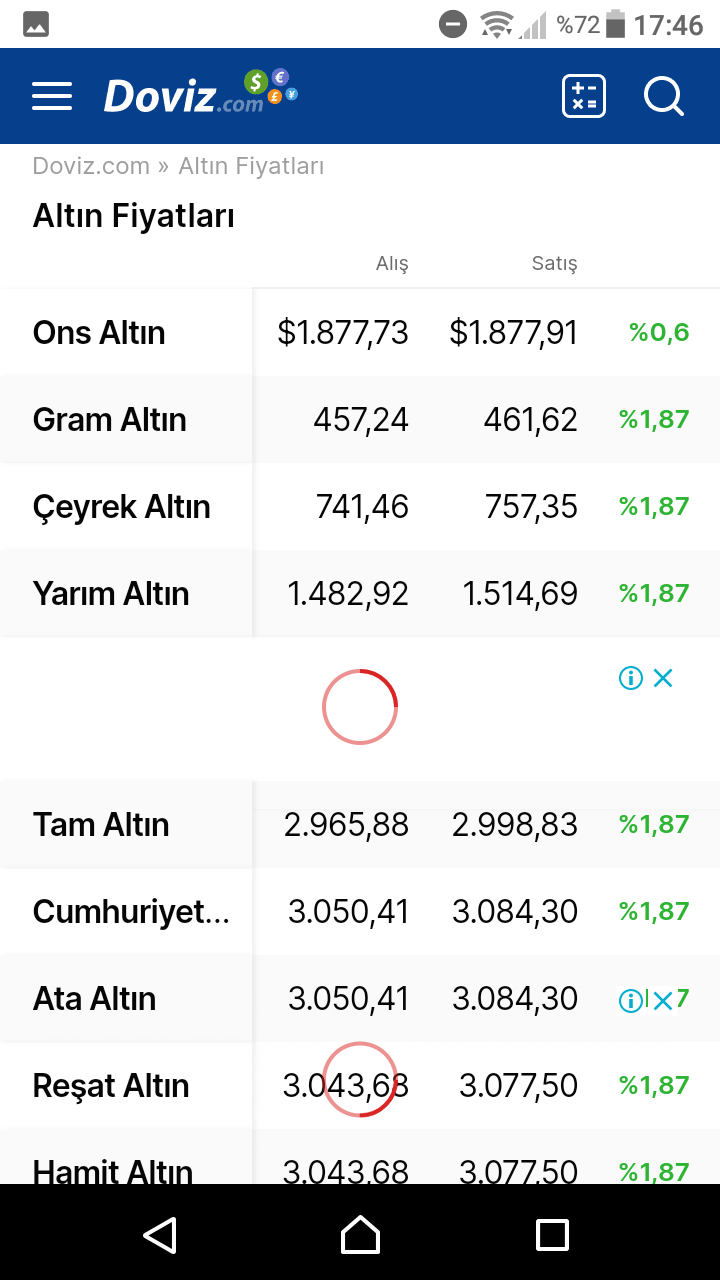Image resolution: width=720 pixels, height=1280 pixels.
Task: Open Cumhuriyet Altın row
Action: (360, 911)
